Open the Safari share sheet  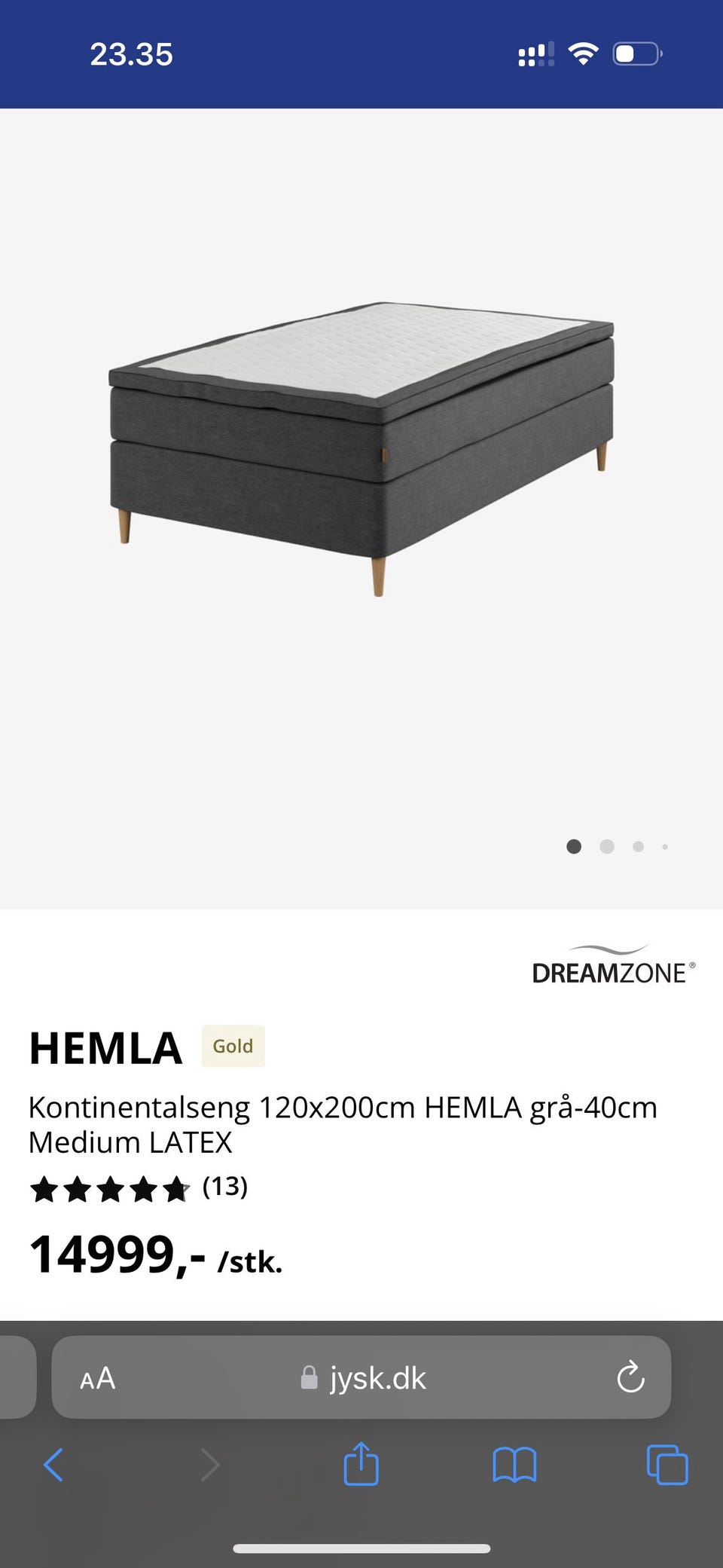362,1465
